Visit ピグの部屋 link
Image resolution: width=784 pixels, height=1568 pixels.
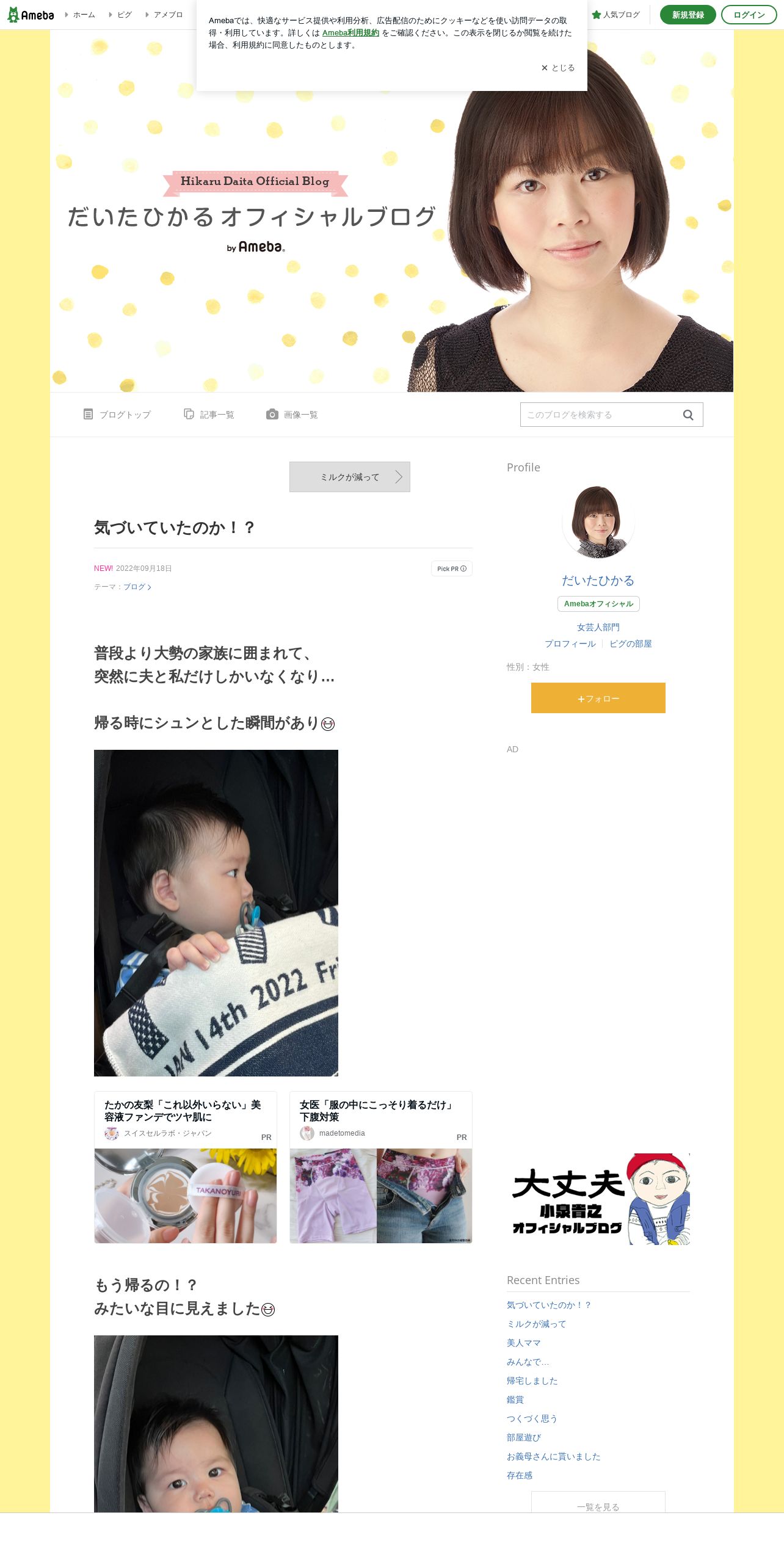pyautogui.click(x=631, y=644)
